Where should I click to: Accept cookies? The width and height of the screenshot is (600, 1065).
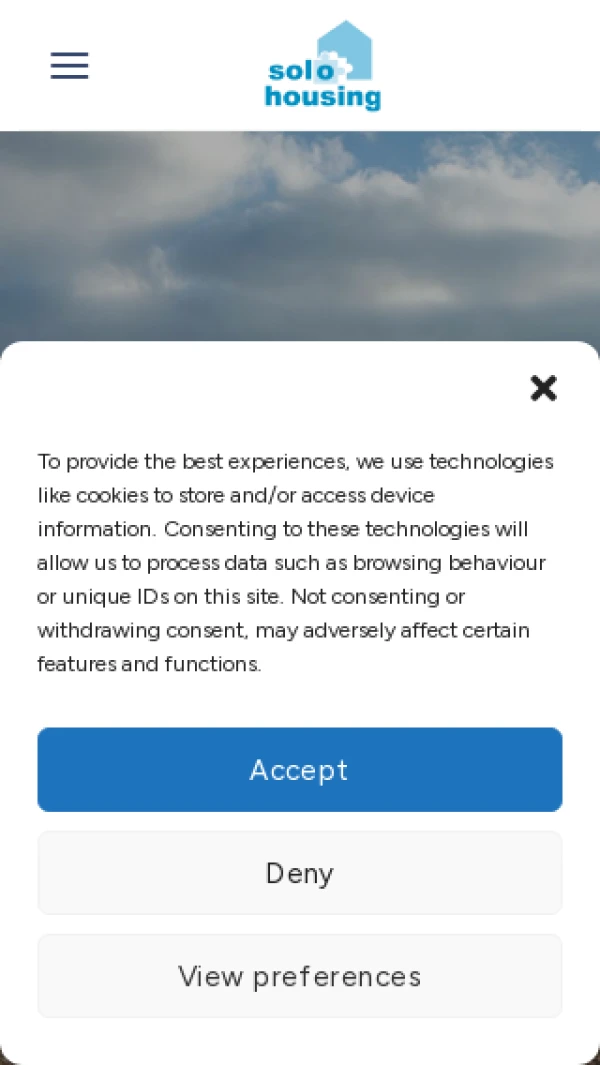(300, 769)
